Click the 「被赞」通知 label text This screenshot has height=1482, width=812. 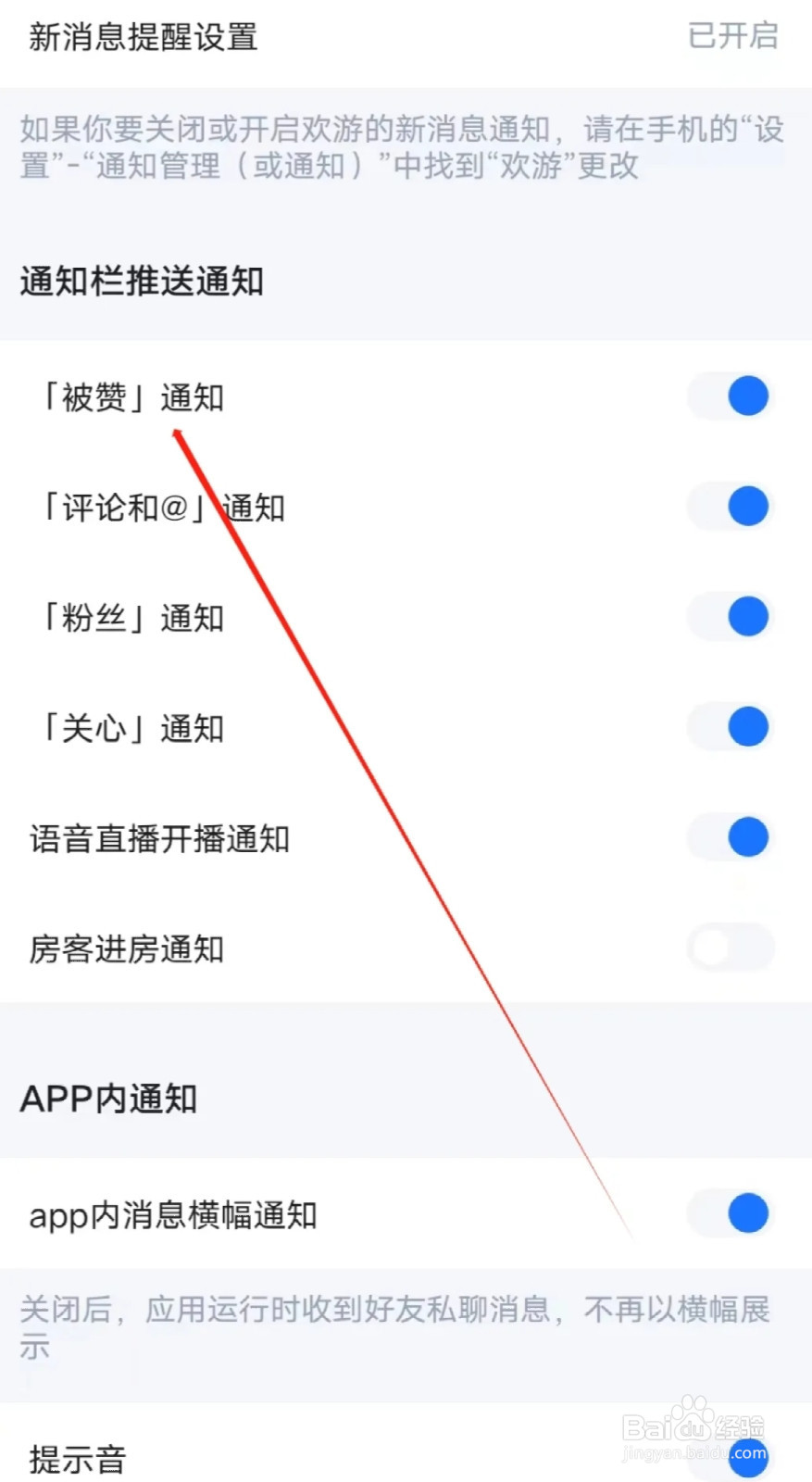[134, 396]
